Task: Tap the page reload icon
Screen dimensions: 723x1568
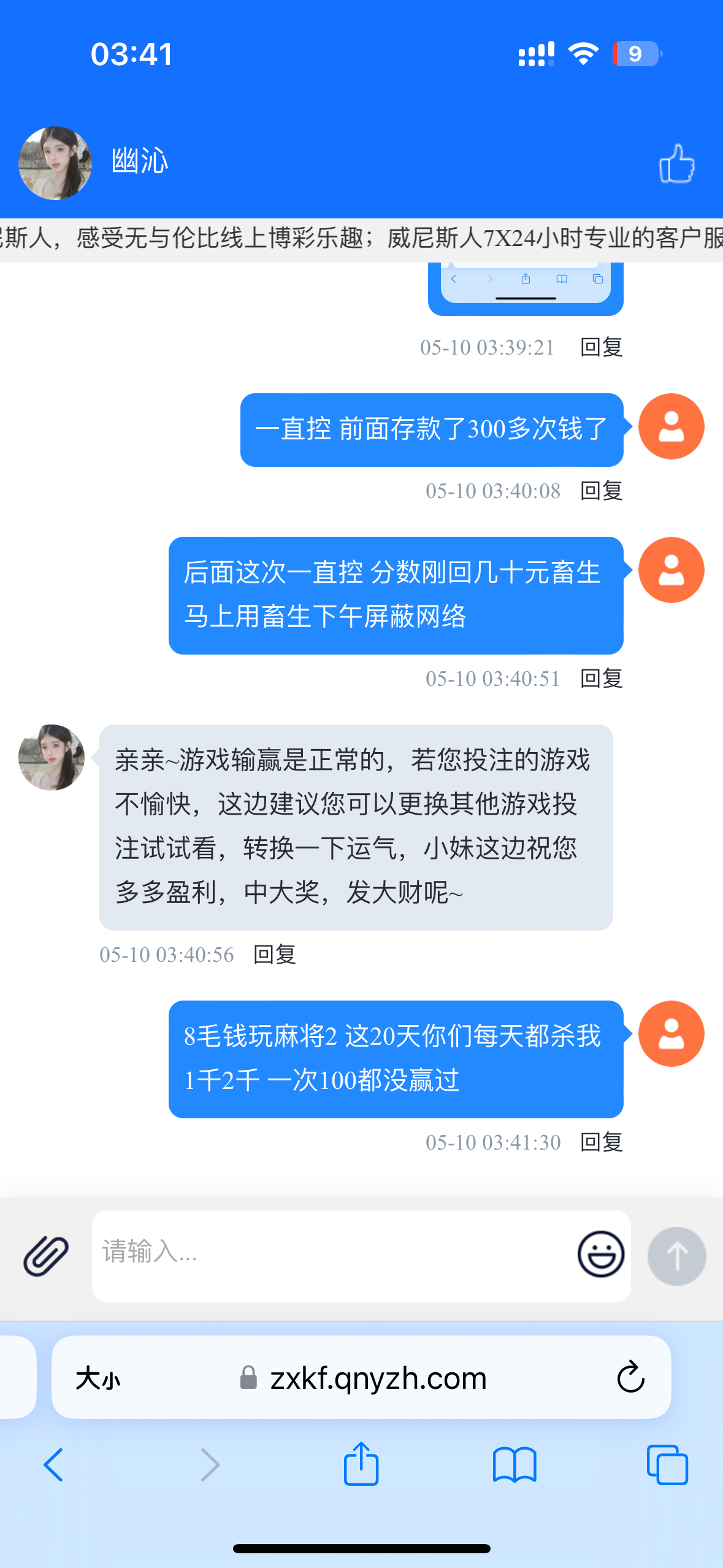Action: coord(630,1375)
